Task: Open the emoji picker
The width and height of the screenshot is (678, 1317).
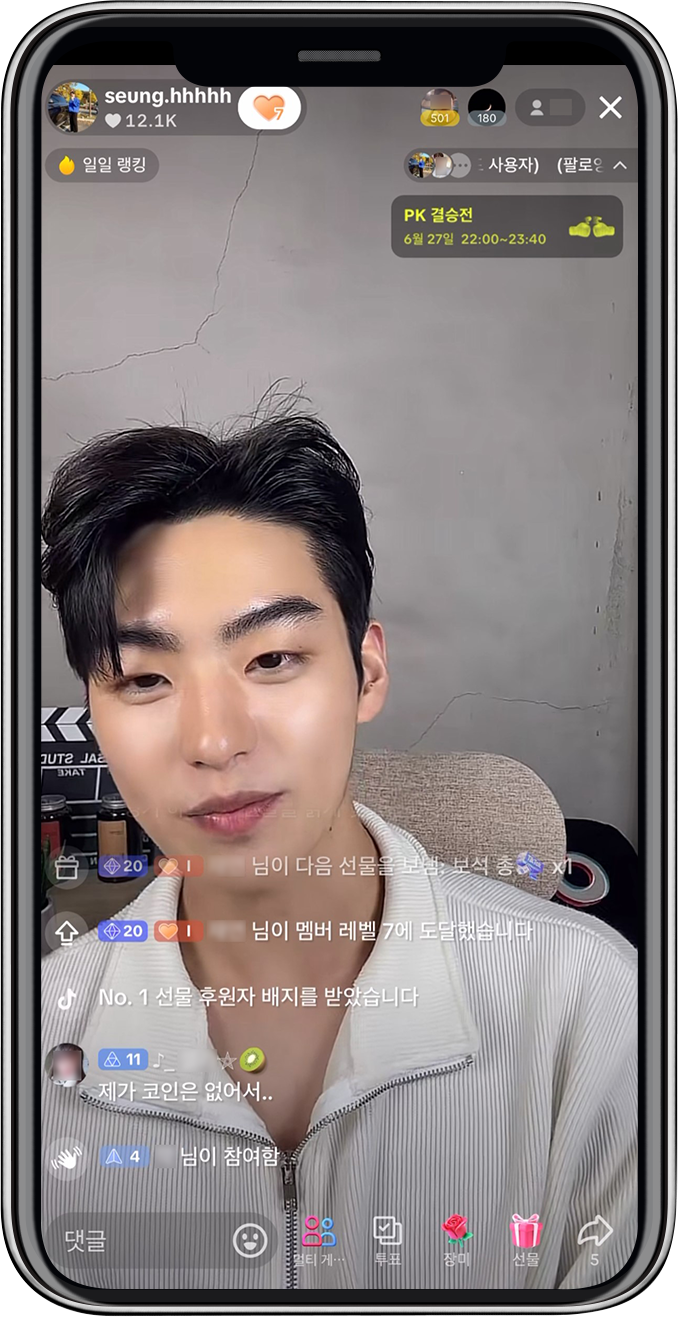Action: (250, 1241)
